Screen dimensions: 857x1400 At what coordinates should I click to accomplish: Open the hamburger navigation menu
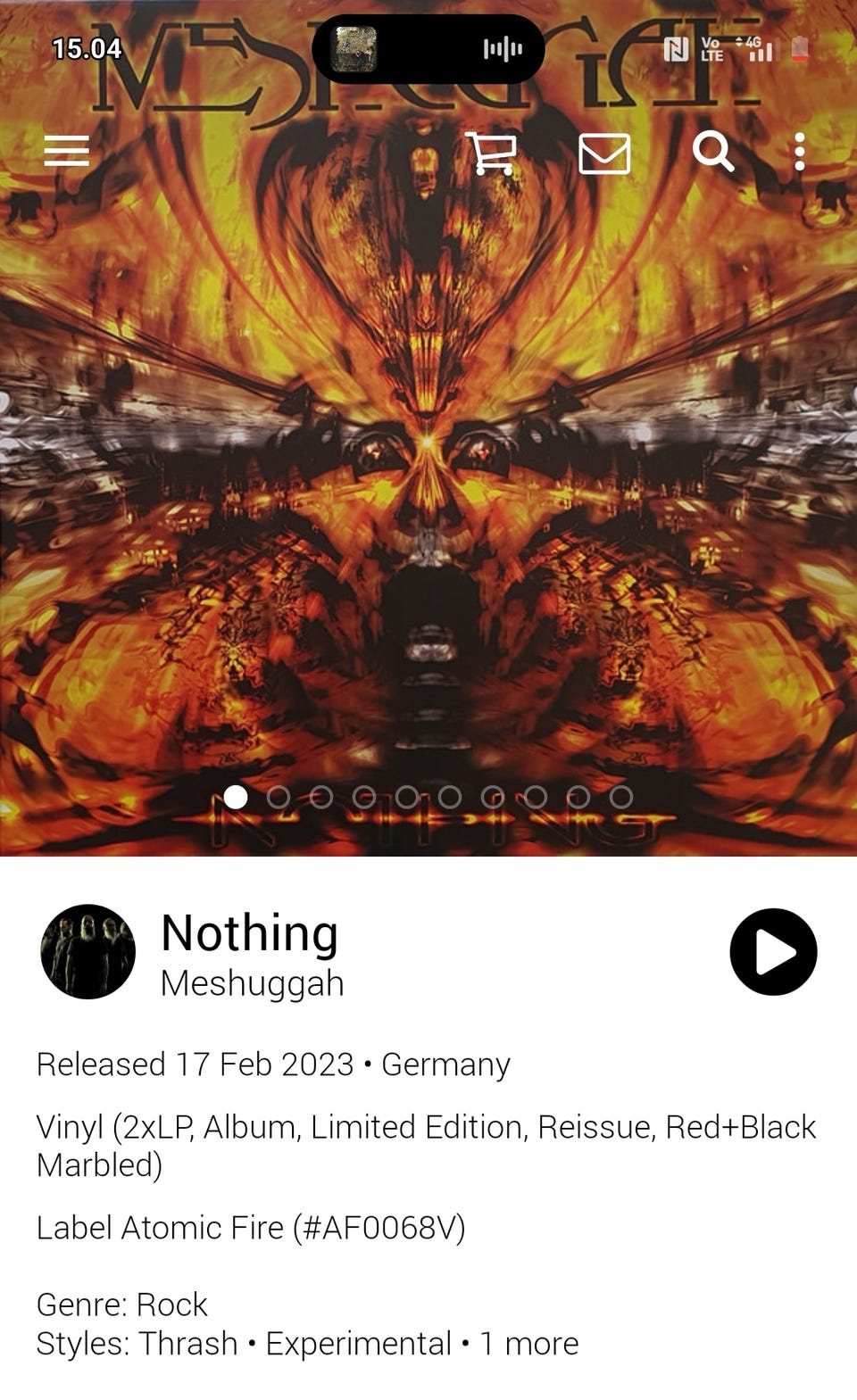(x=67, y=151)
